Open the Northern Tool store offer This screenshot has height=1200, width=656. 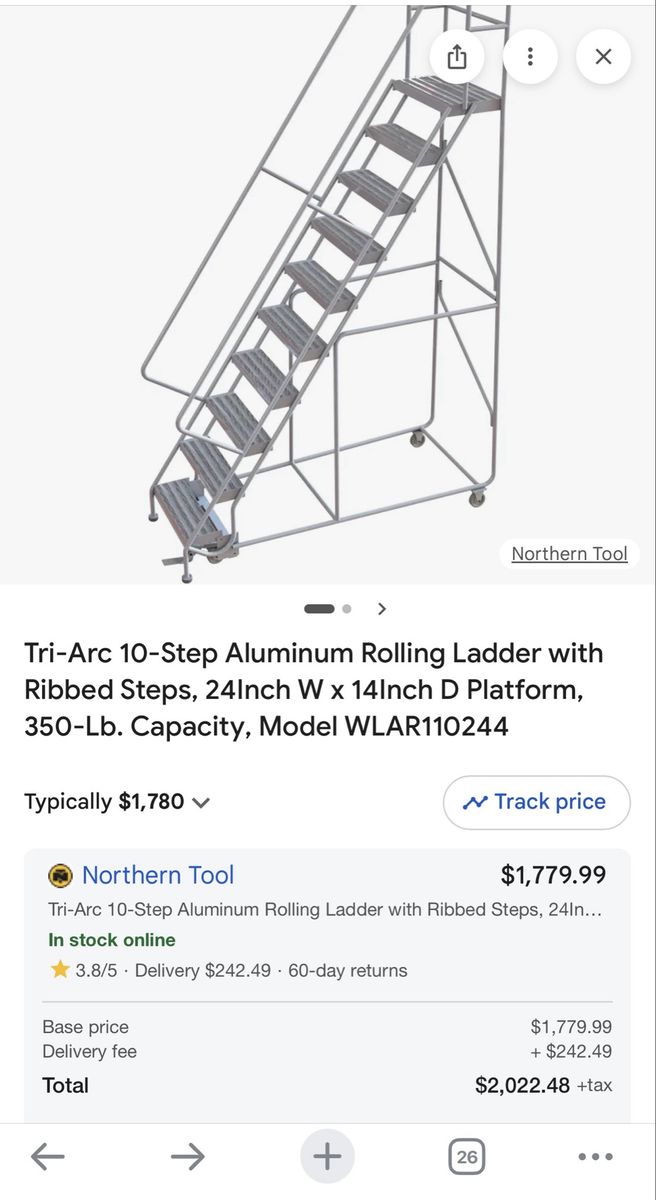click(x=158, y=875)
